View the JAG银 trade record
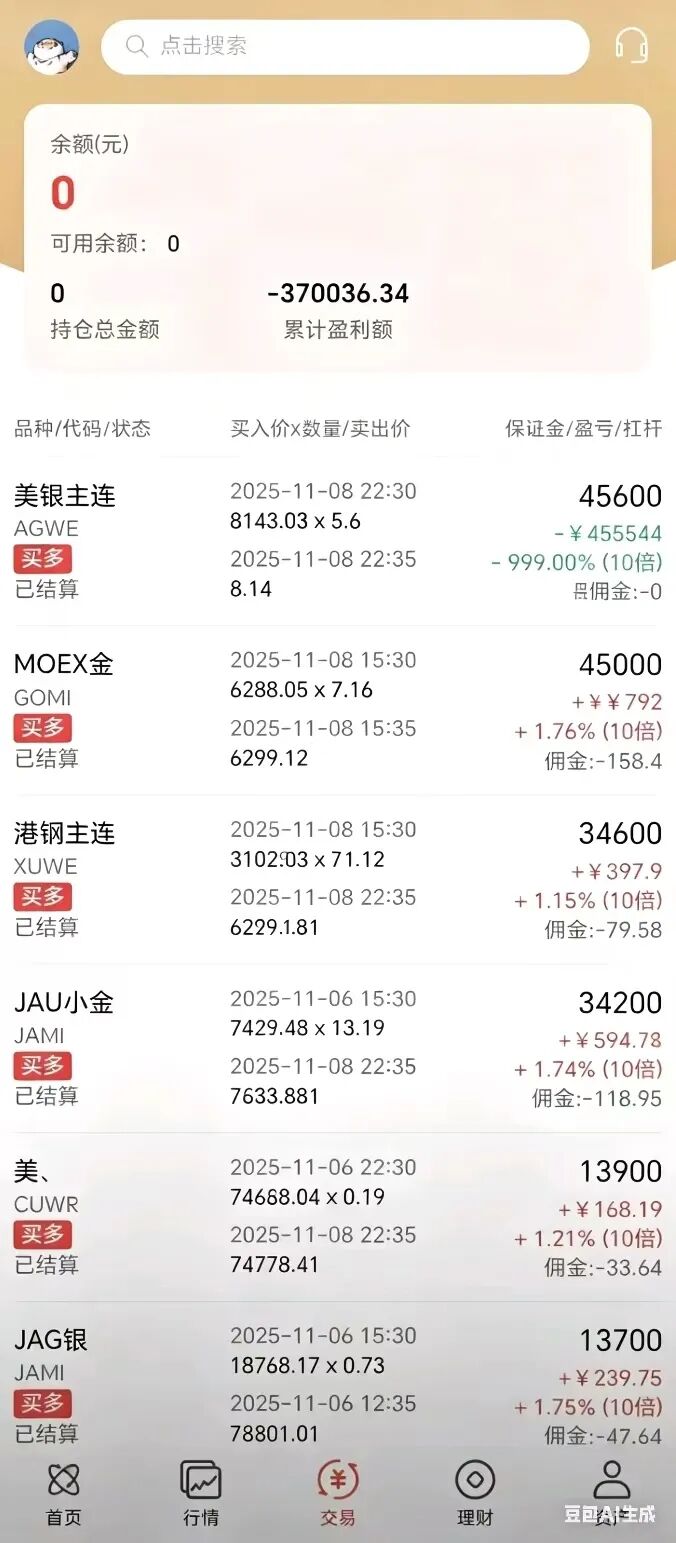The height and width of the screenshot is (1543, 676). click(337, 1385)
